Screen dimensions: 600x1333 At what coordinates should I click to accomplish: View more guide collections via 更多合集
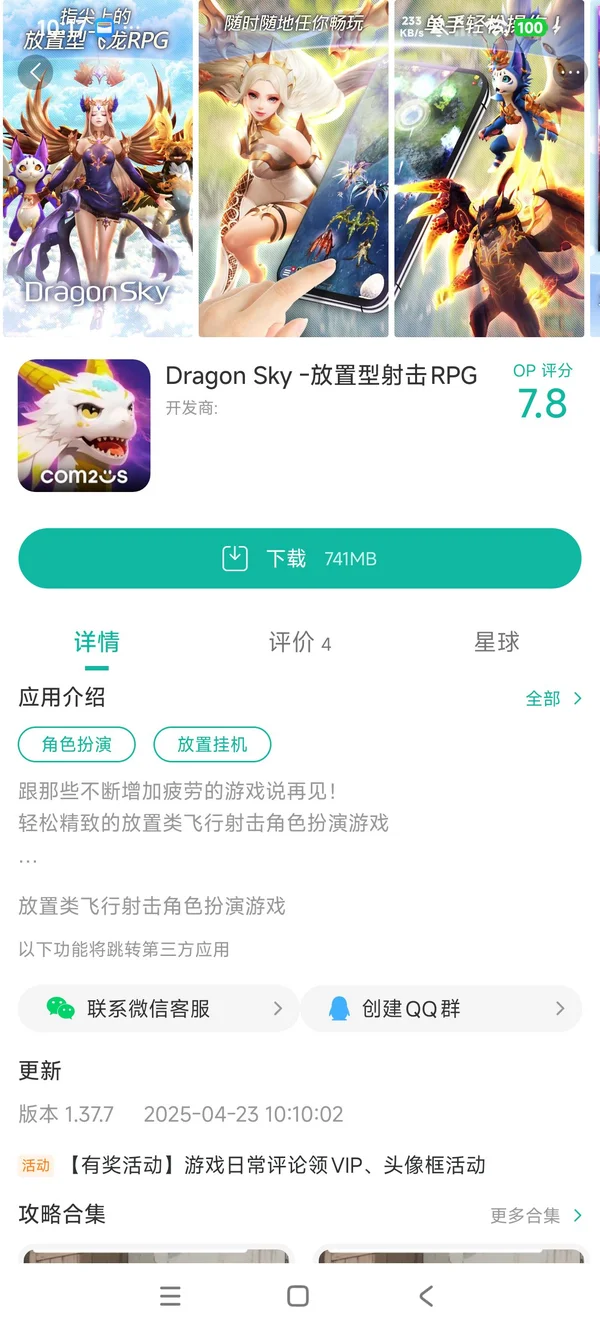click(x=536, y=1216)
